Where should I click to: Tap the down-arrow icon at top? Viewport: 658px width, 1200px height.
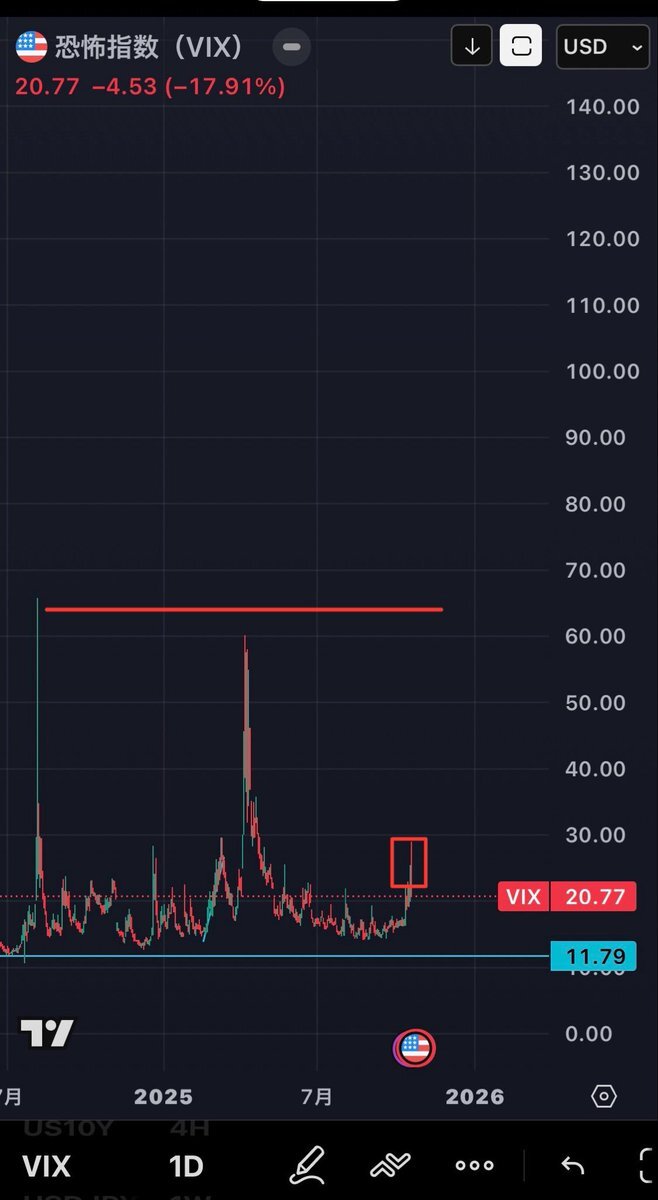click(x=472, y=47)
